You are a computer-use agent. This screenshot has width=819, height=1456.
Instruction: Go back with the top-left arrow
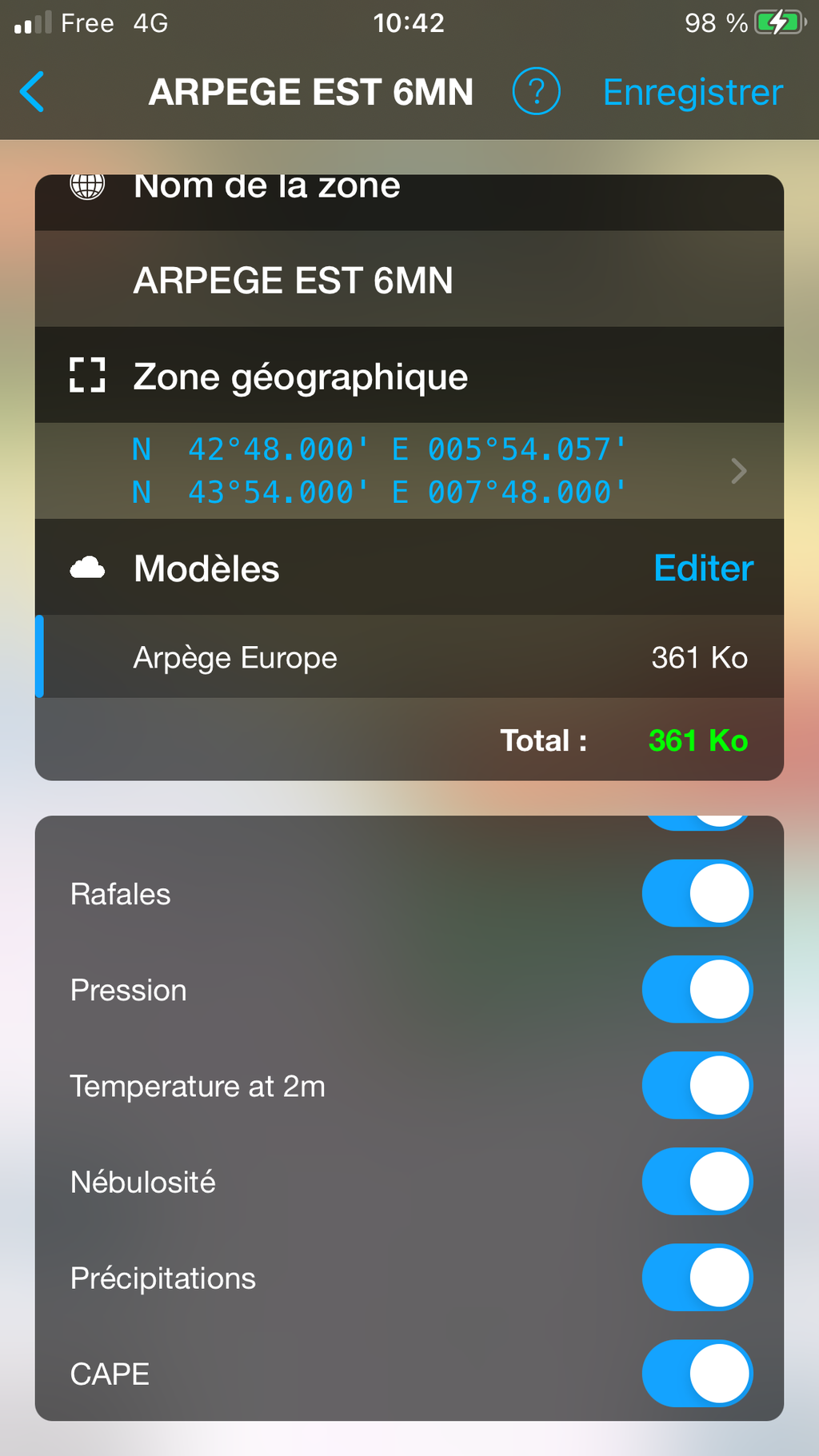click(x=32, y=92)
